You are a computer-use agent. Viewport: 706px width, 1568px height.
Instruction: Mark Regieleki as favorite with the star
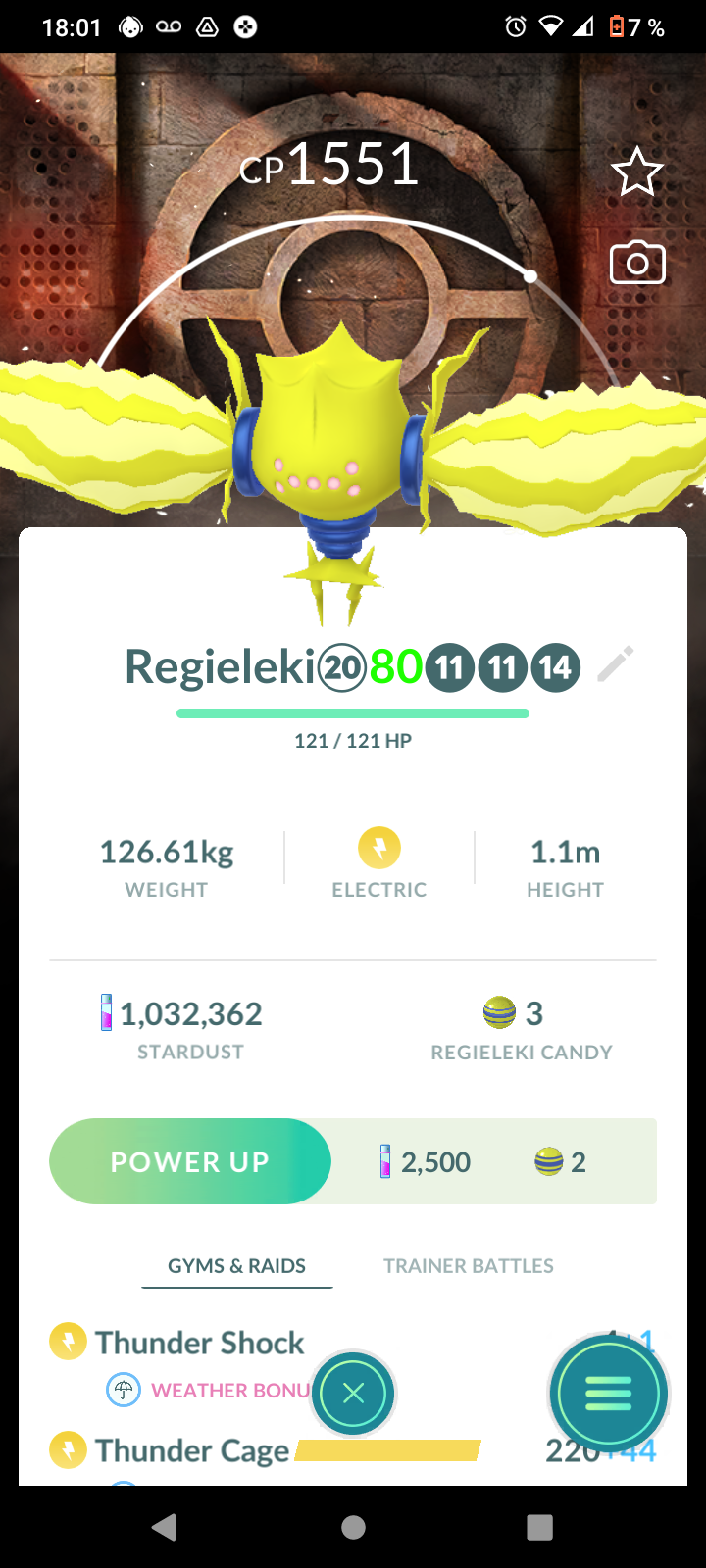(x=637, y=172)
